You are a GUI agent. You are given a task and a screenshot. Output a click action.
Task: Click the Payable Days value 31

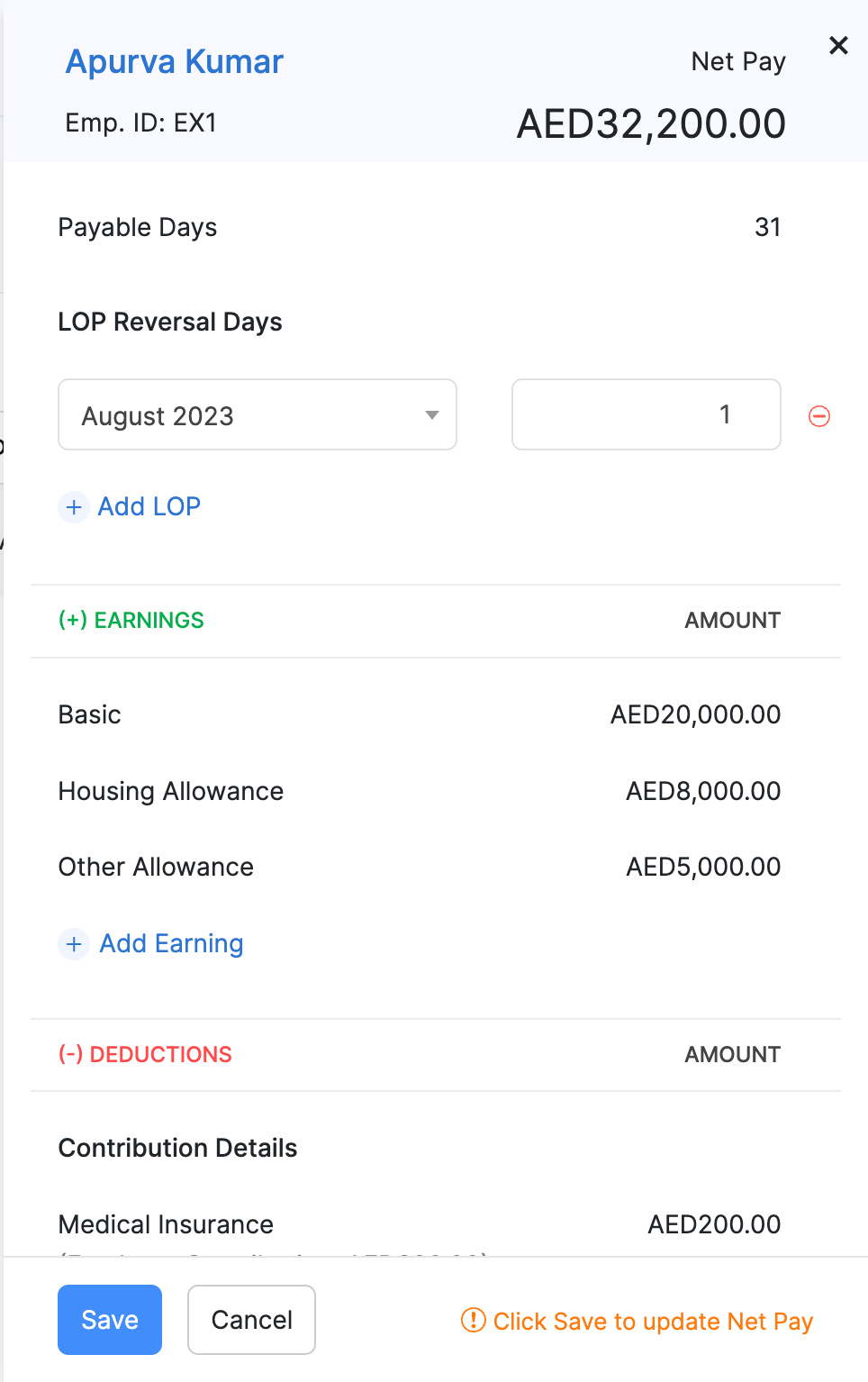tap(769, 227)
